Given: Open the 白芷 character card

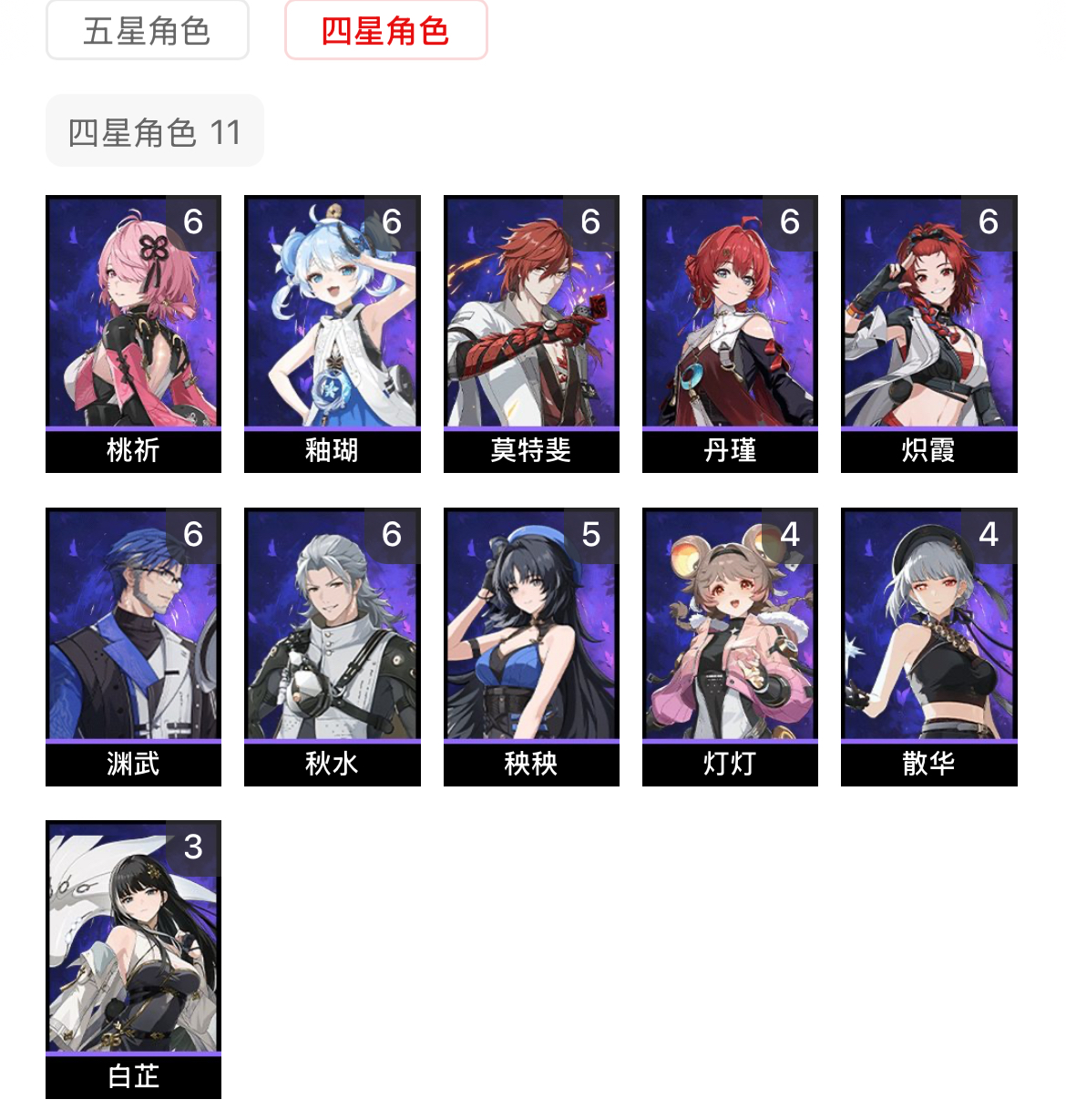Looking at the screenshot, I should tap(133, 959).
